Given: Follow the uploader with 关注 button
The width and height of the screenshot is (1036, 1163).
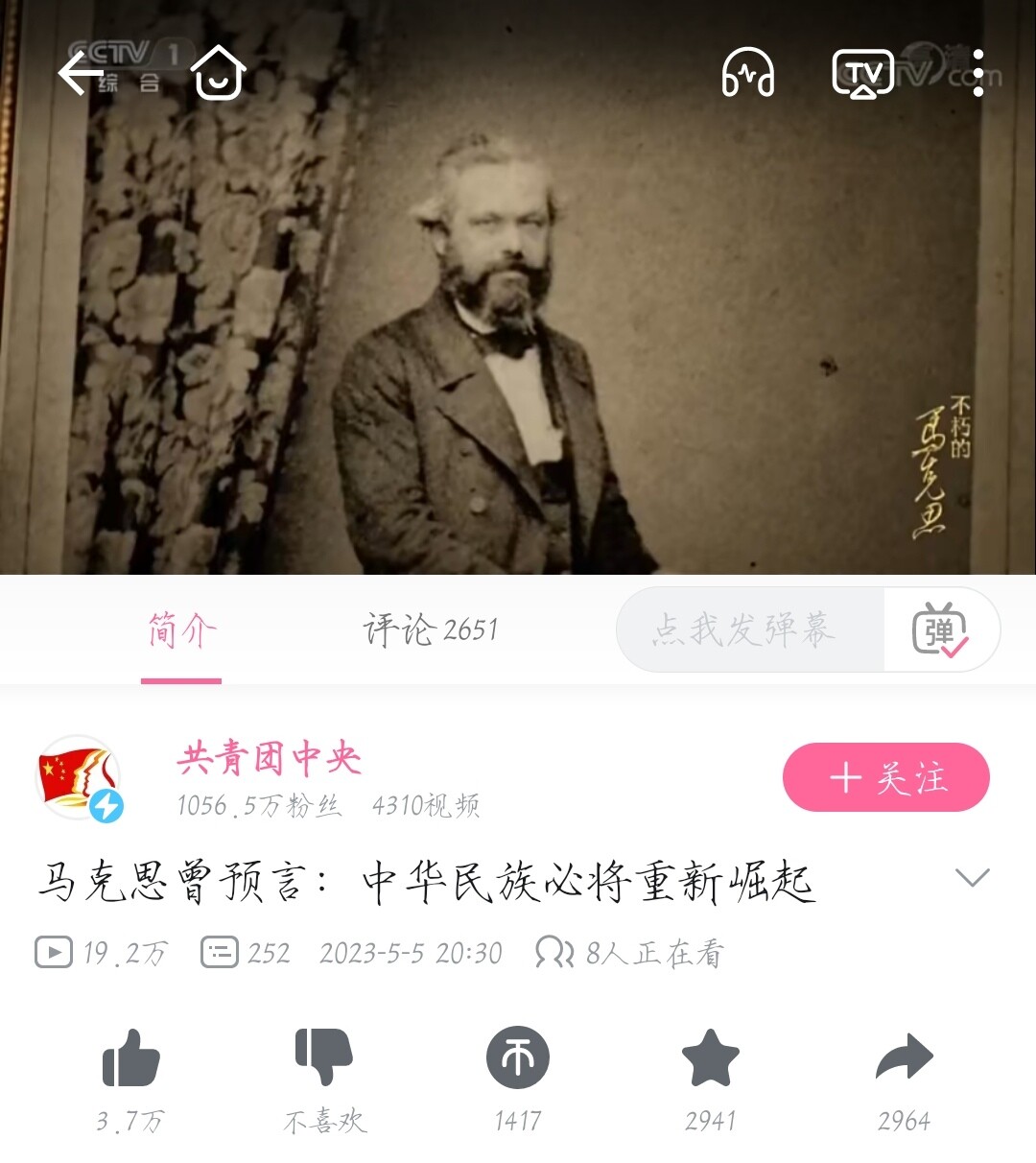Looking at the screenshot, I should click(x=885, y=777).
